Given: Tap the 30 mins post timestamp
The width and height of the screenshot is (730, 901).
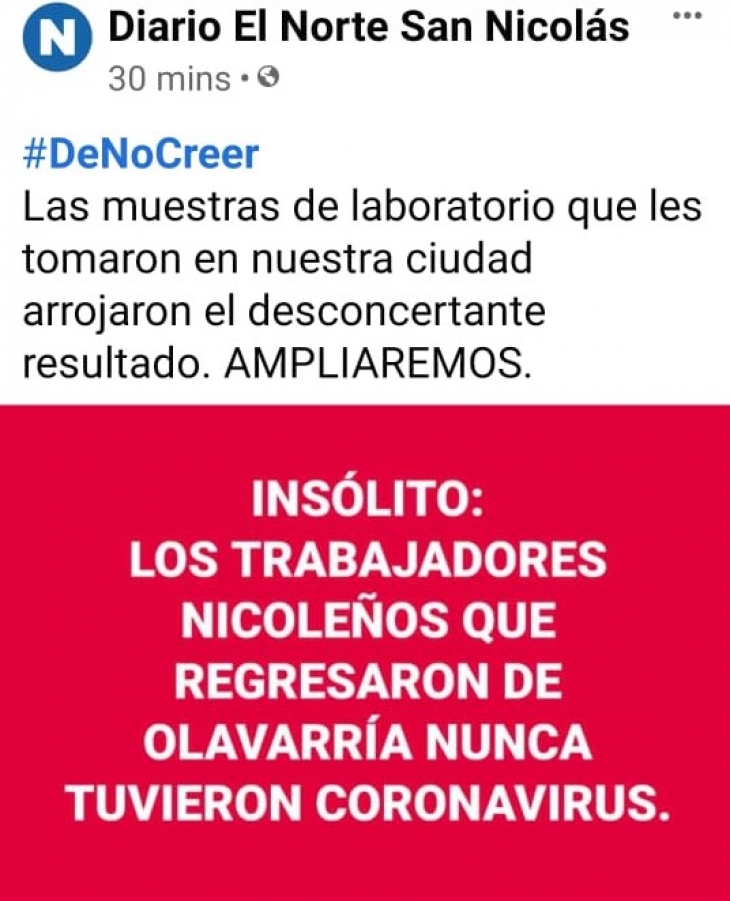Looking at the screenshot, I should pyautogui.click(x=169, y=78).
